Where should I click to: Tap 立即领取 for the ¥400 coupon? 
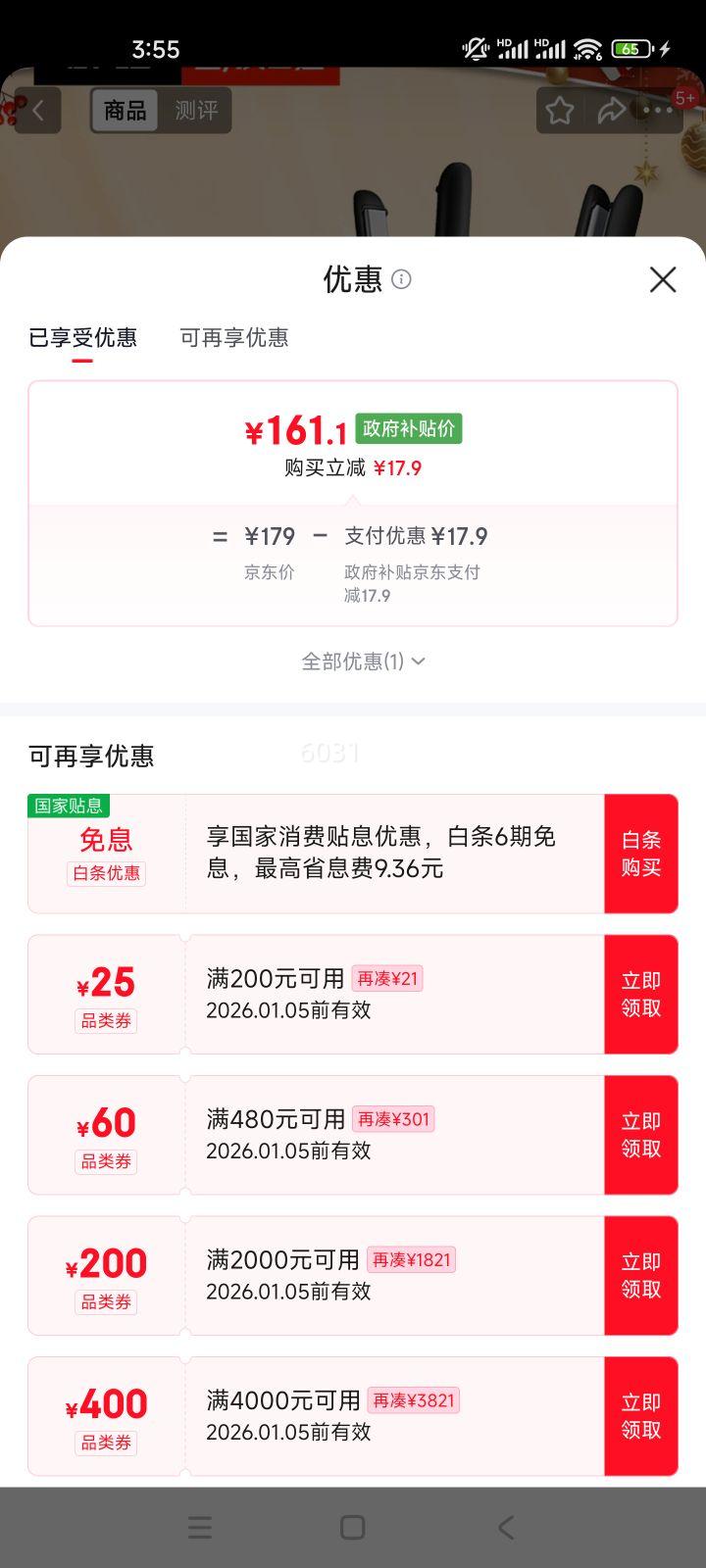click(641, 1415)
